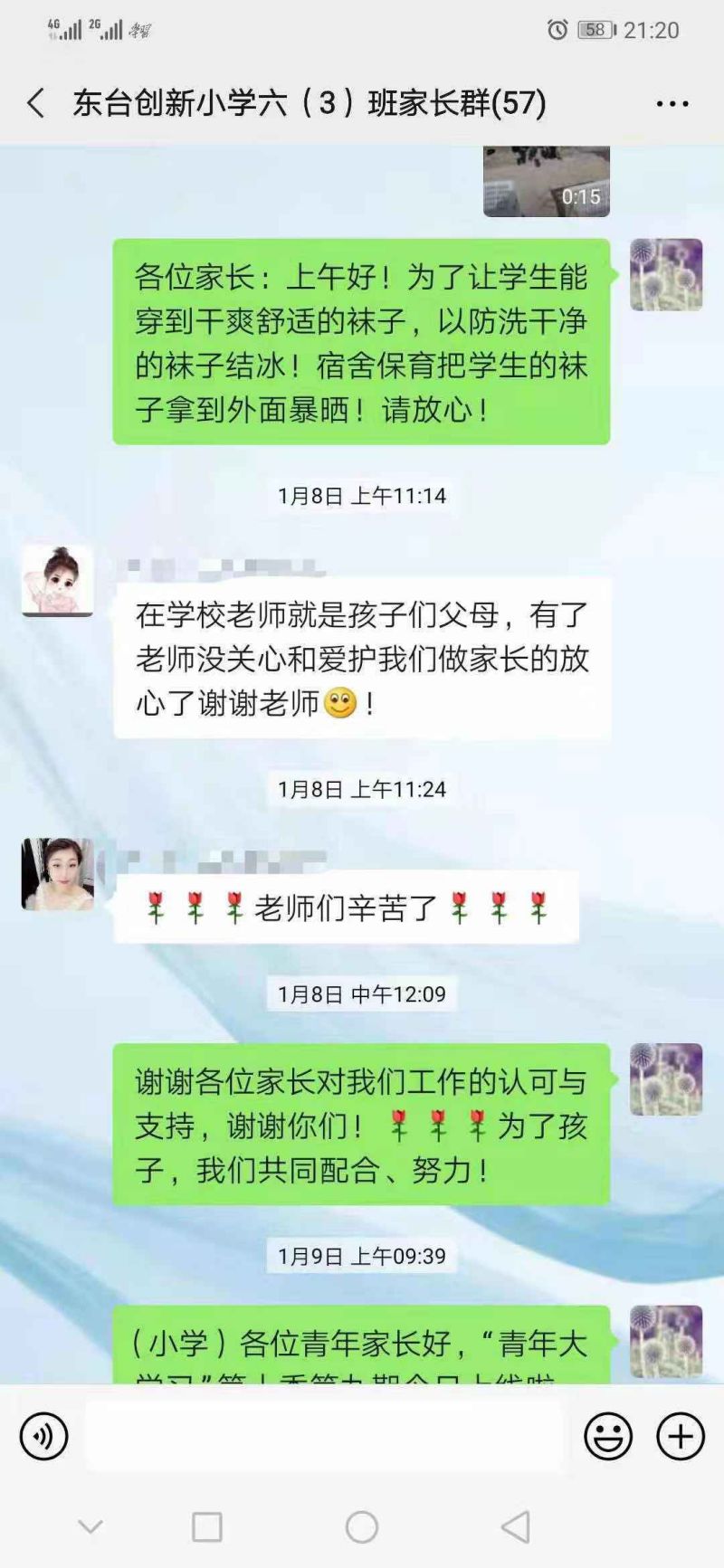Tap the system back triangle button
The image size is (724, 1568).
click(x=516, y=1527)
